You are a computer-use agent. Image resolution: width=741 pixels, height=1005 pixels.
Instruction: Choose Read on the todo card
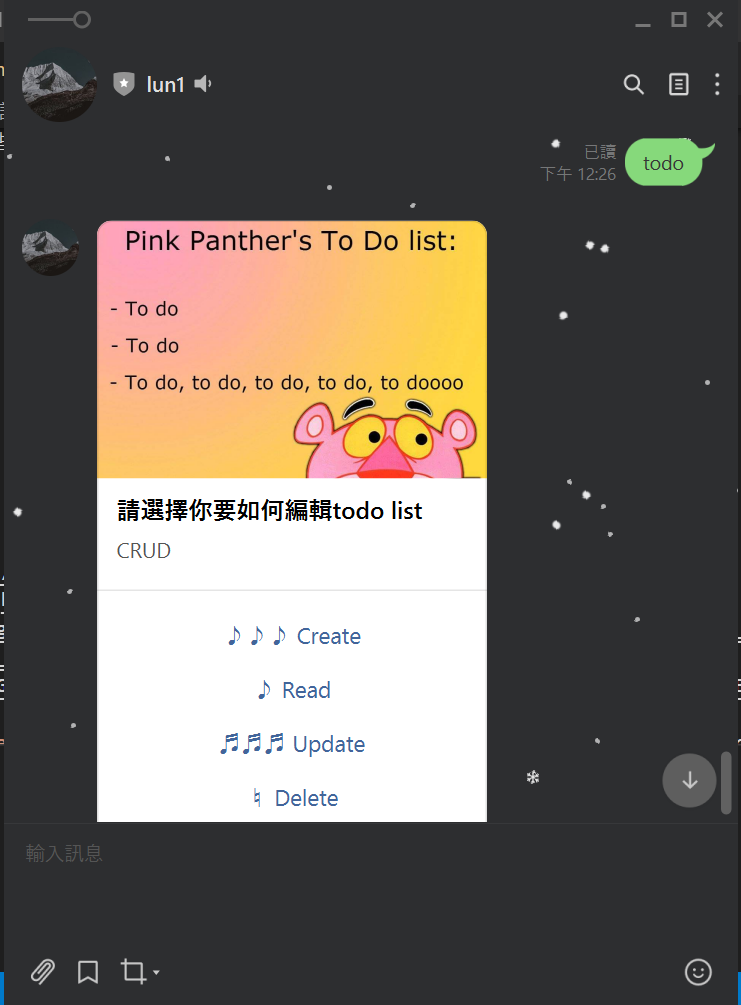pyautogui.click(x=292, y=690)
